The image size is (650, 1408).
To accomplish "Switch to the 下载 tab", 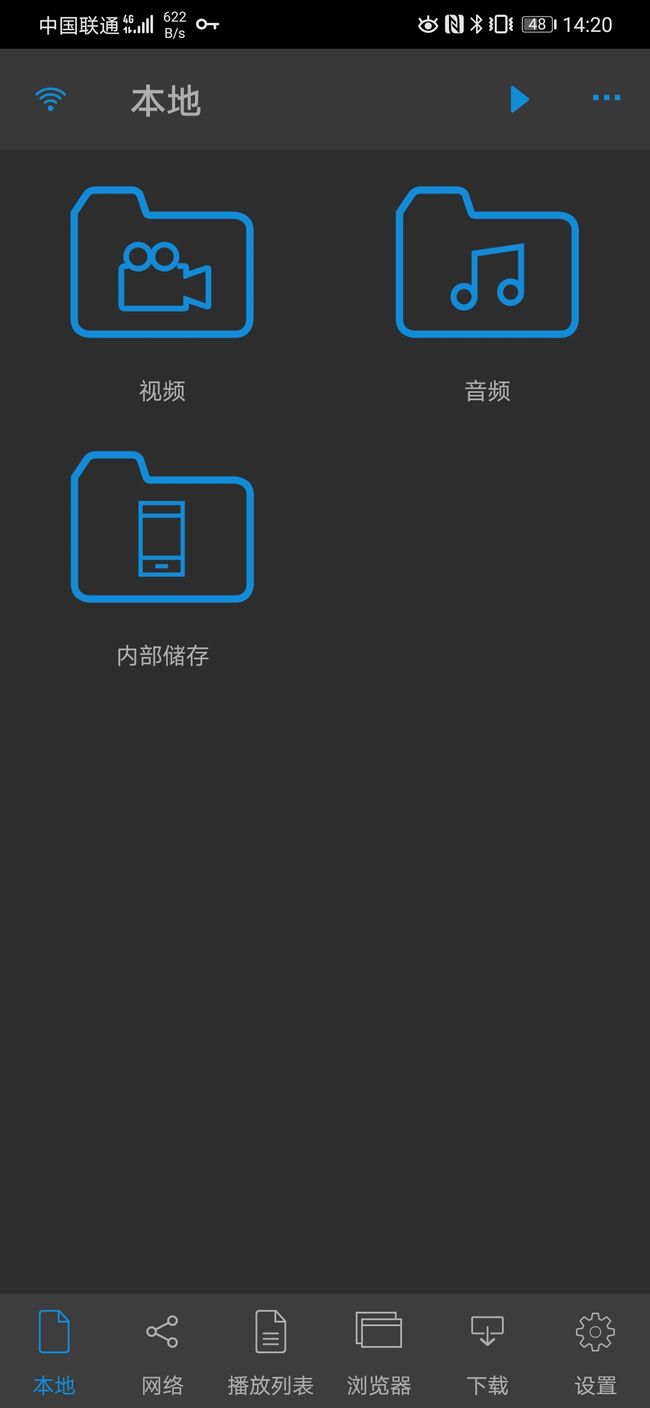I will point(487,1352).
